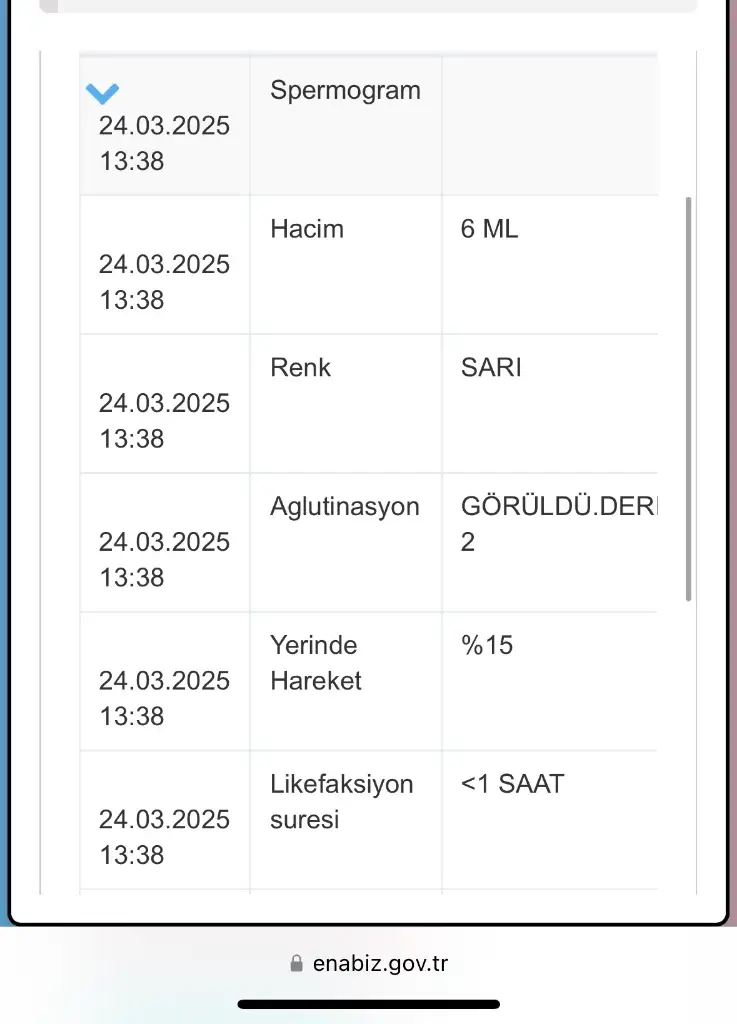
Task: Tap the enabiz.gov.tr address bar
Action: pyautogui.click(x=368, y=964)
